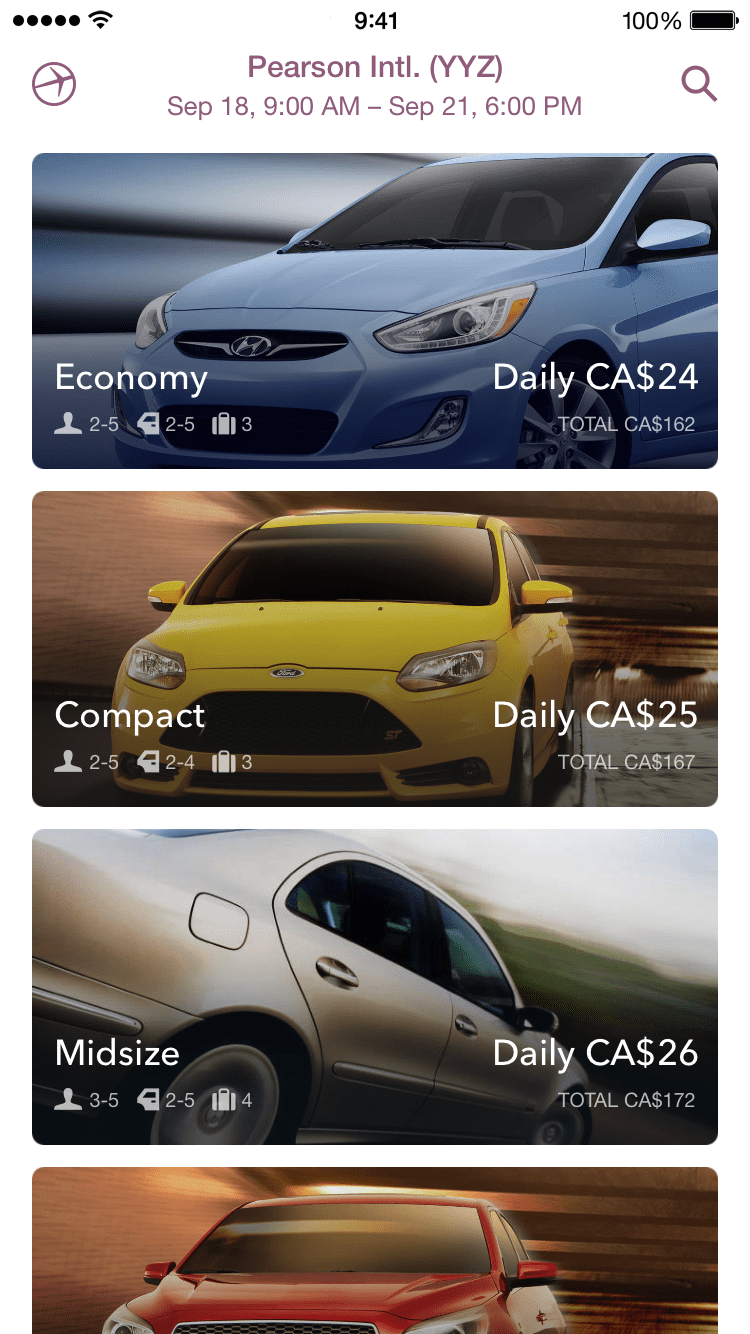Select the Economy car card
The image size is (750, 1334).
click(x=375, y=311)
